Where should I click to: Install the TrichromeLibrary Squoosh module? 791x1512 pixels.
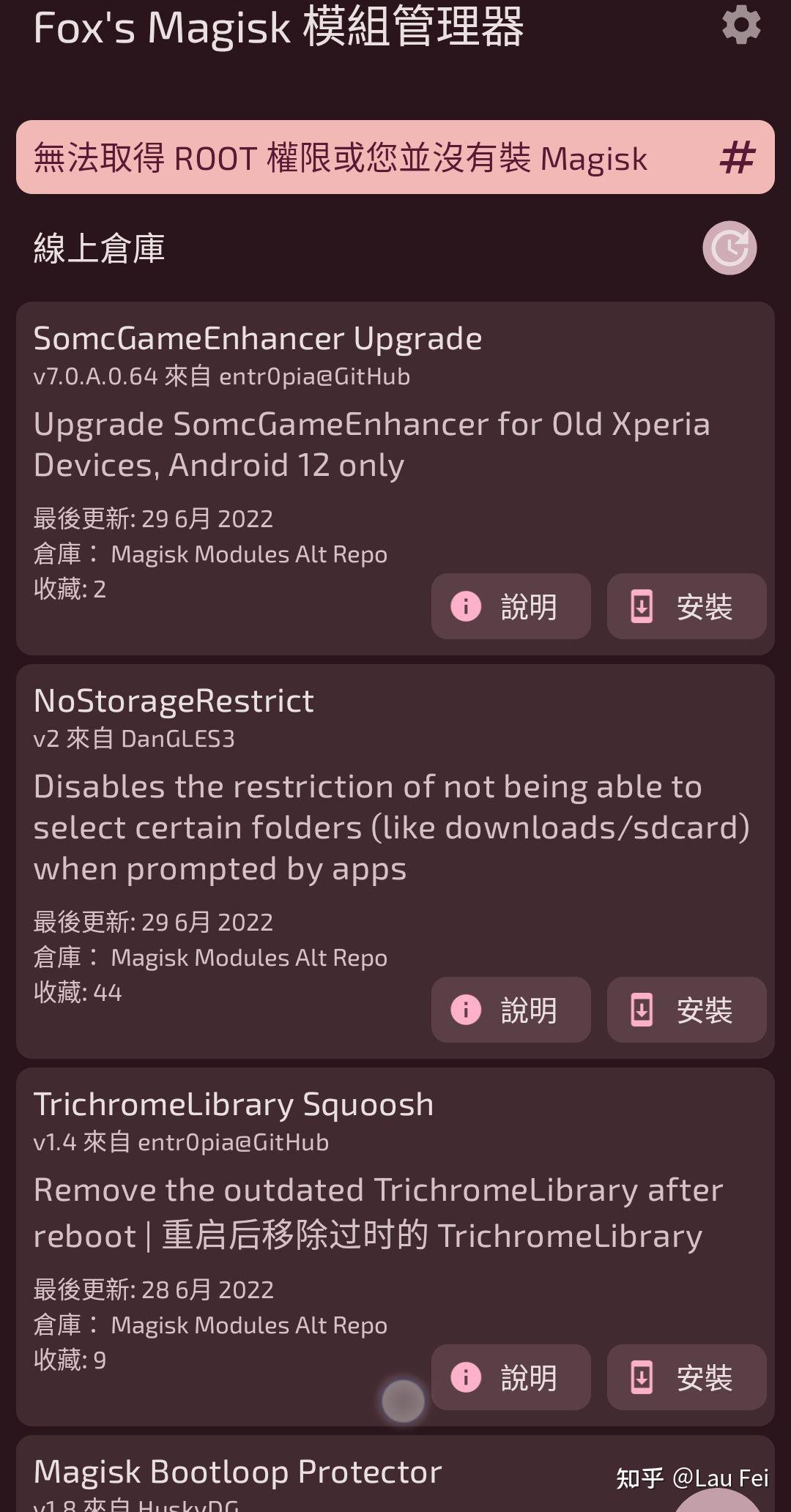pyautogui.click(x=686, y=1377)
